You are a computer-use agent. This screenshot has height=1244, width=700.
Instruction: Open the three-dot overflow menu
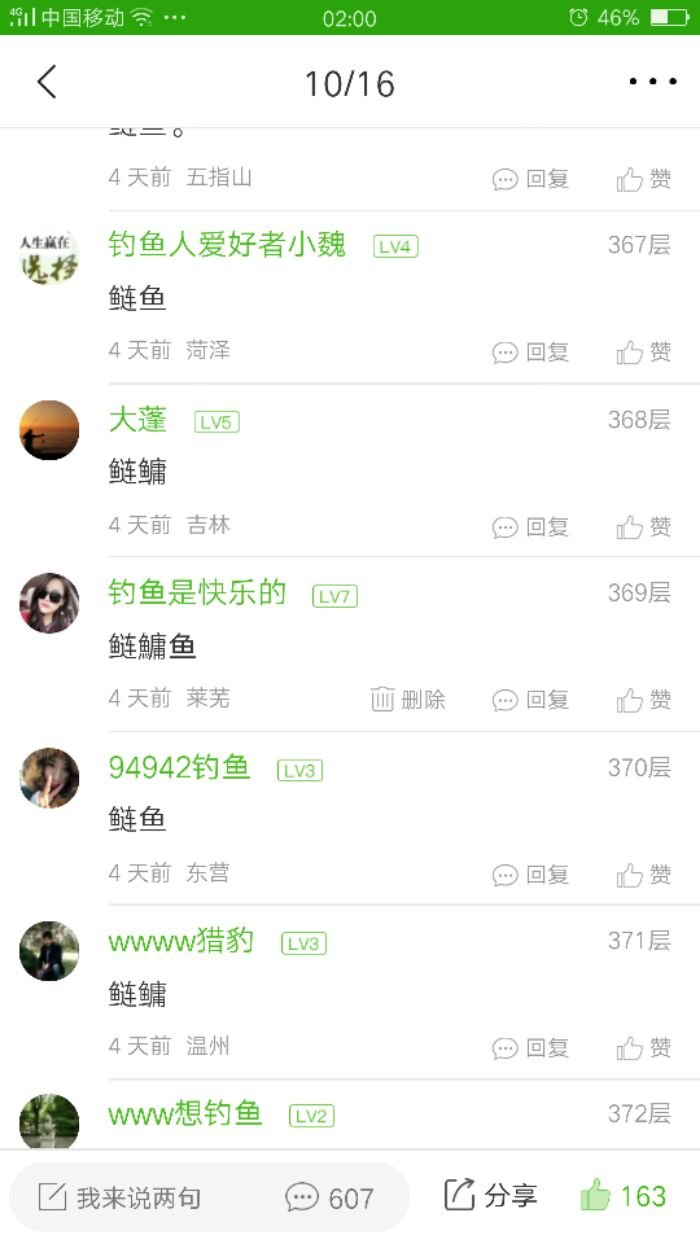[652, 82]
